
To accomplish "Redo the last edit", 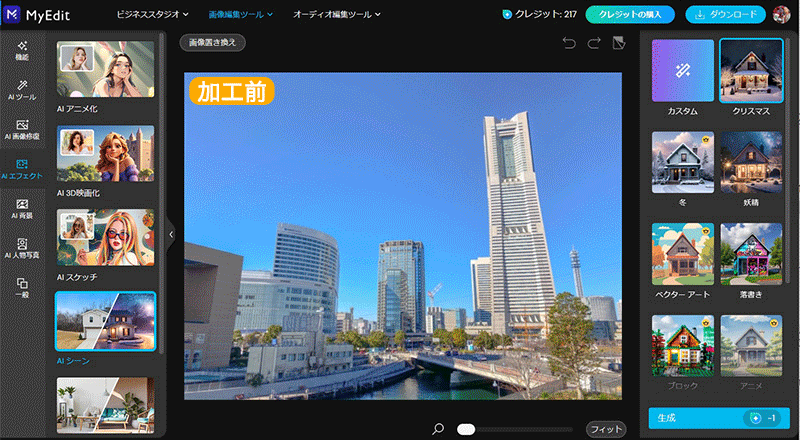I will (x=594, y=43).
